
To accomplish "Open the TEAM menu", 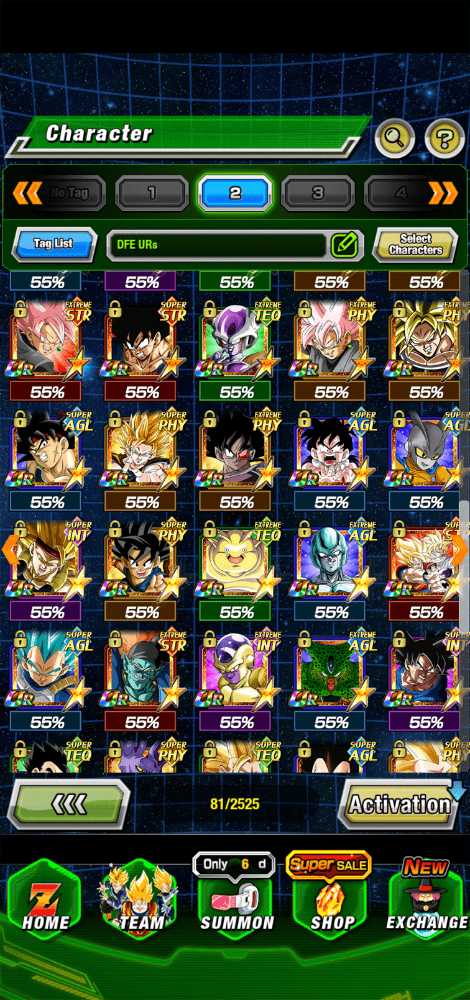I will coord(140,899).
